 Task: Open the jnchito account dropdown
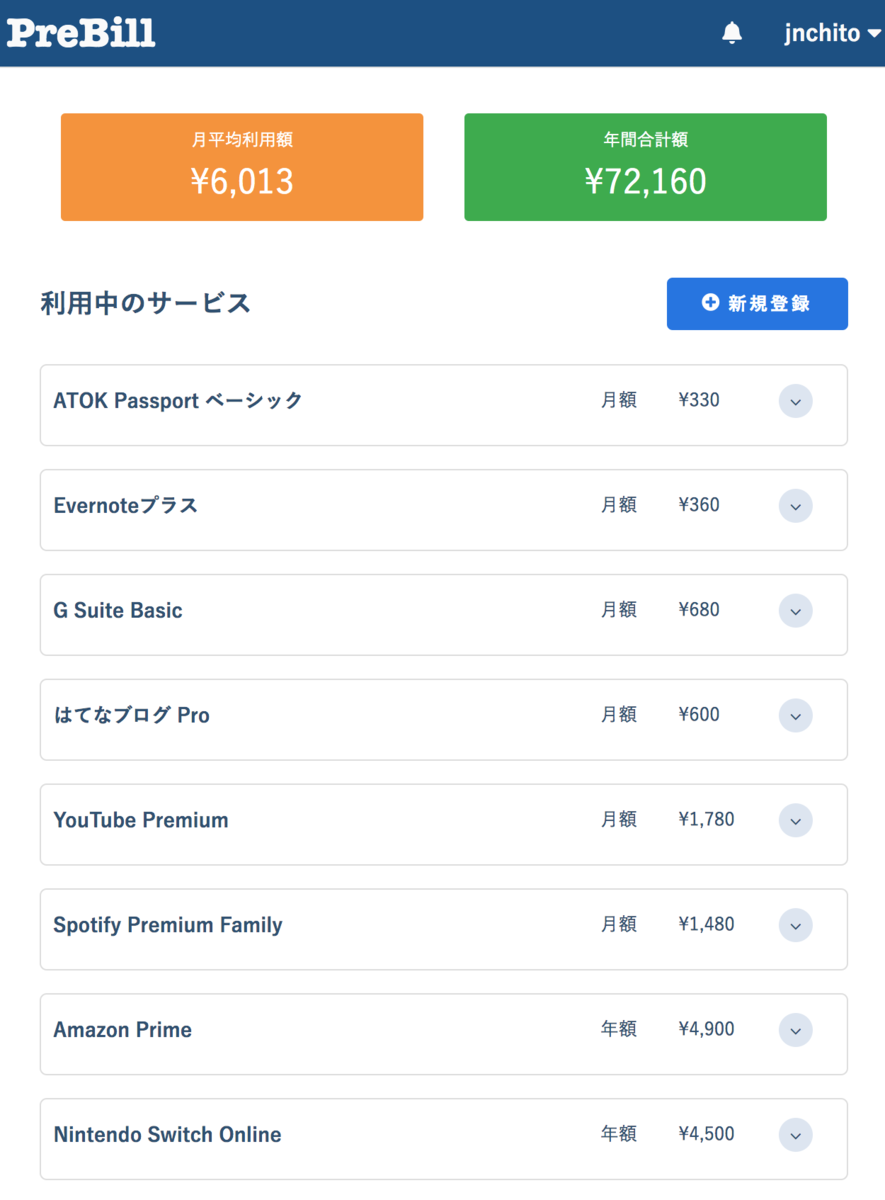[x=831, y=32]
